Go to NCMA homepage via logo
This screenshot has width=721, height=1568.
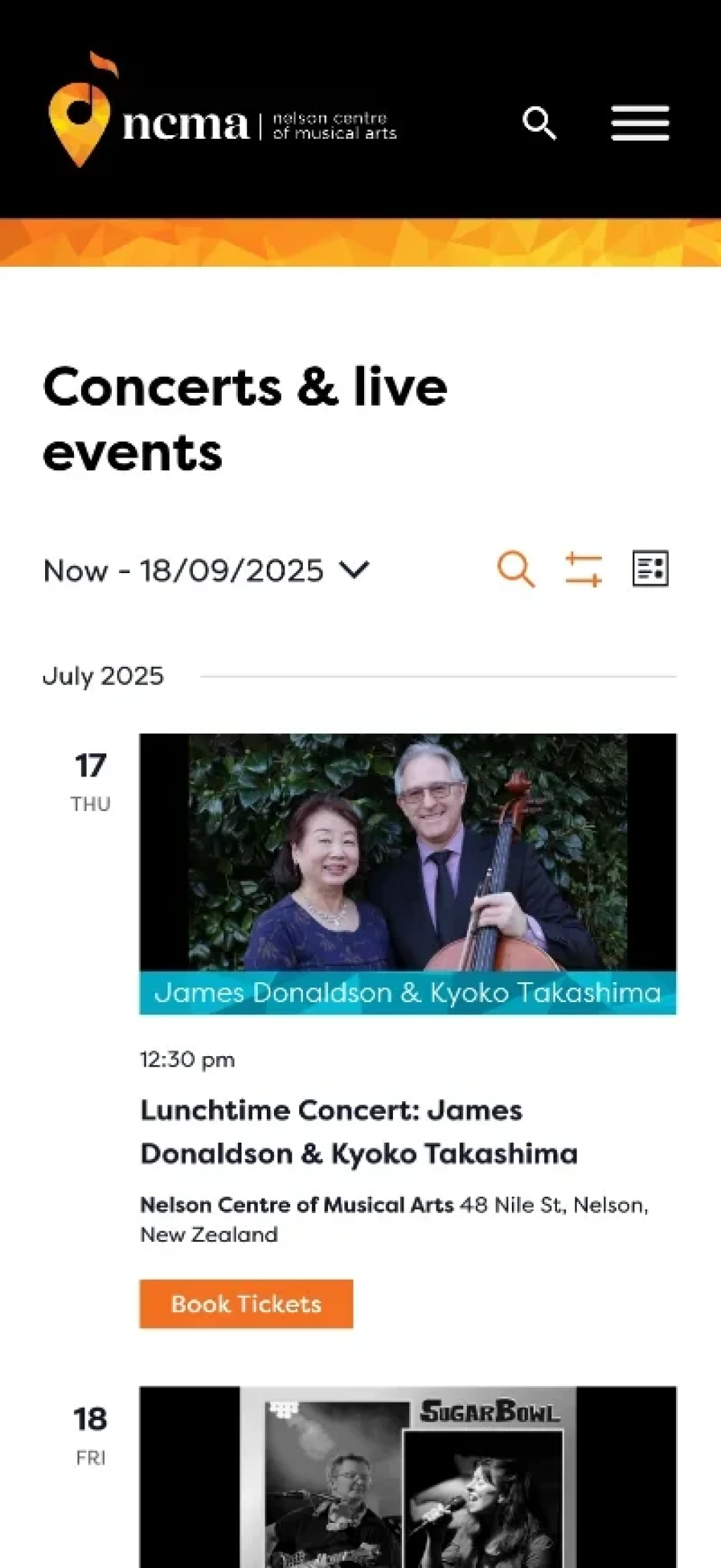[x=222, y=113]
